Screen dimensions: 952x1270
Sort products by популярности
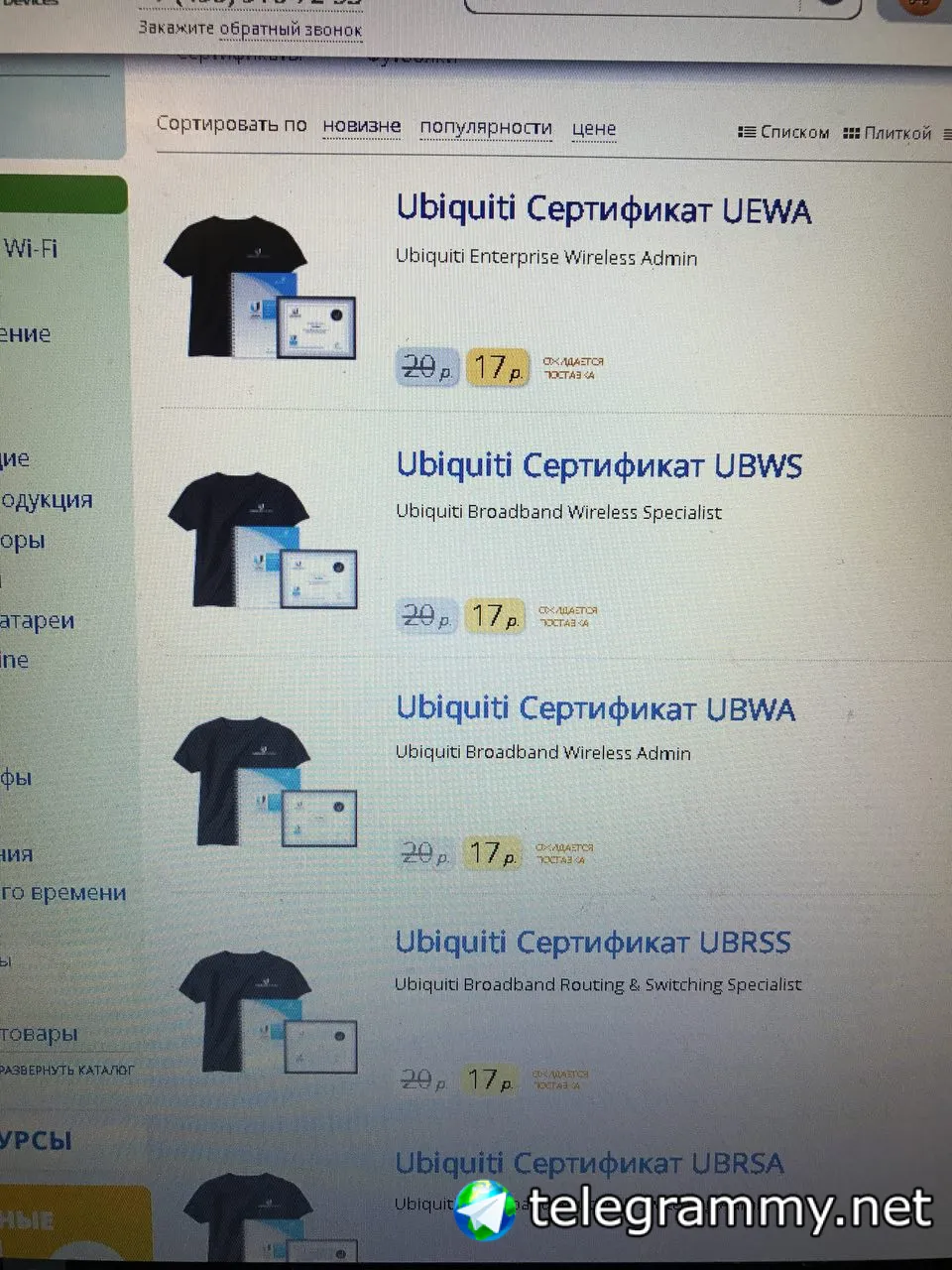pyautogui.click(x=485, y=127)
